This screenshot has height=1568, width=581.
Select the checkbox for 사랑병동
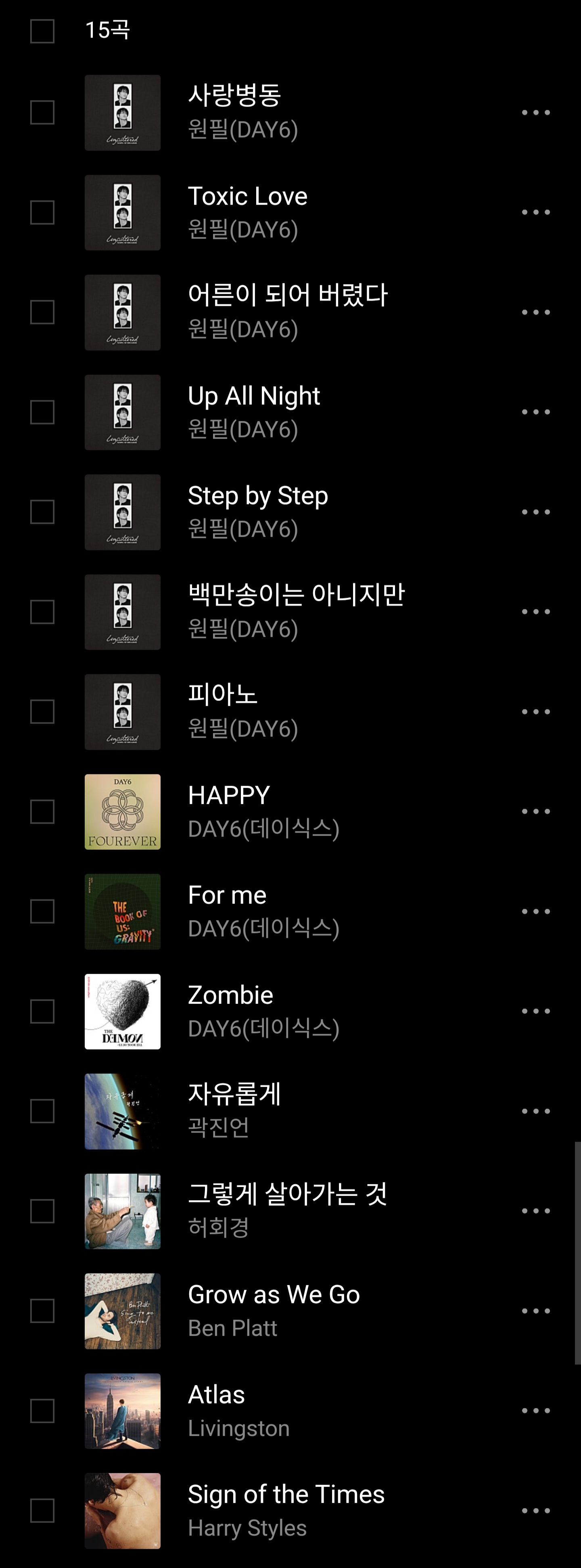click(43, 113)
